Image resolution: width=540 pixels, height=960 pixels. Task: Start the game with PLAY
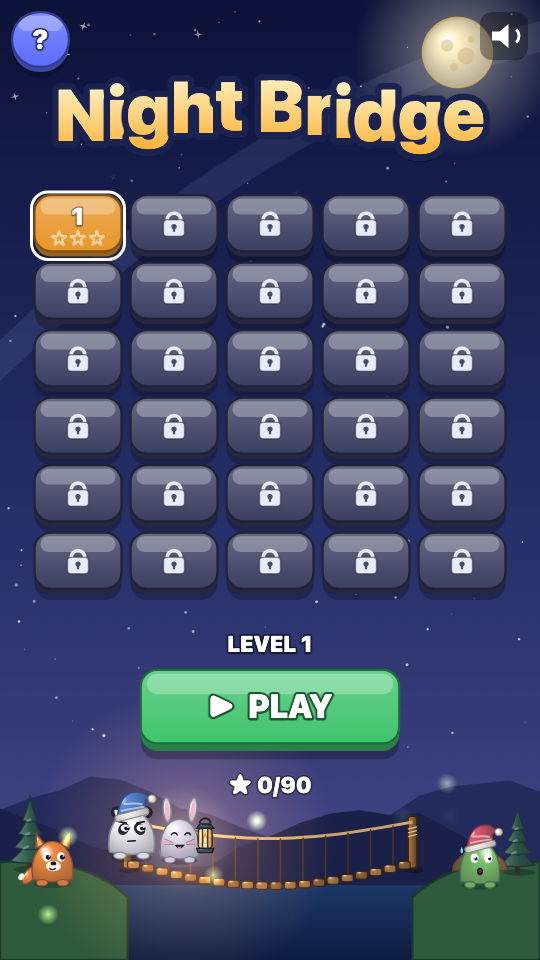coord(270,709)
